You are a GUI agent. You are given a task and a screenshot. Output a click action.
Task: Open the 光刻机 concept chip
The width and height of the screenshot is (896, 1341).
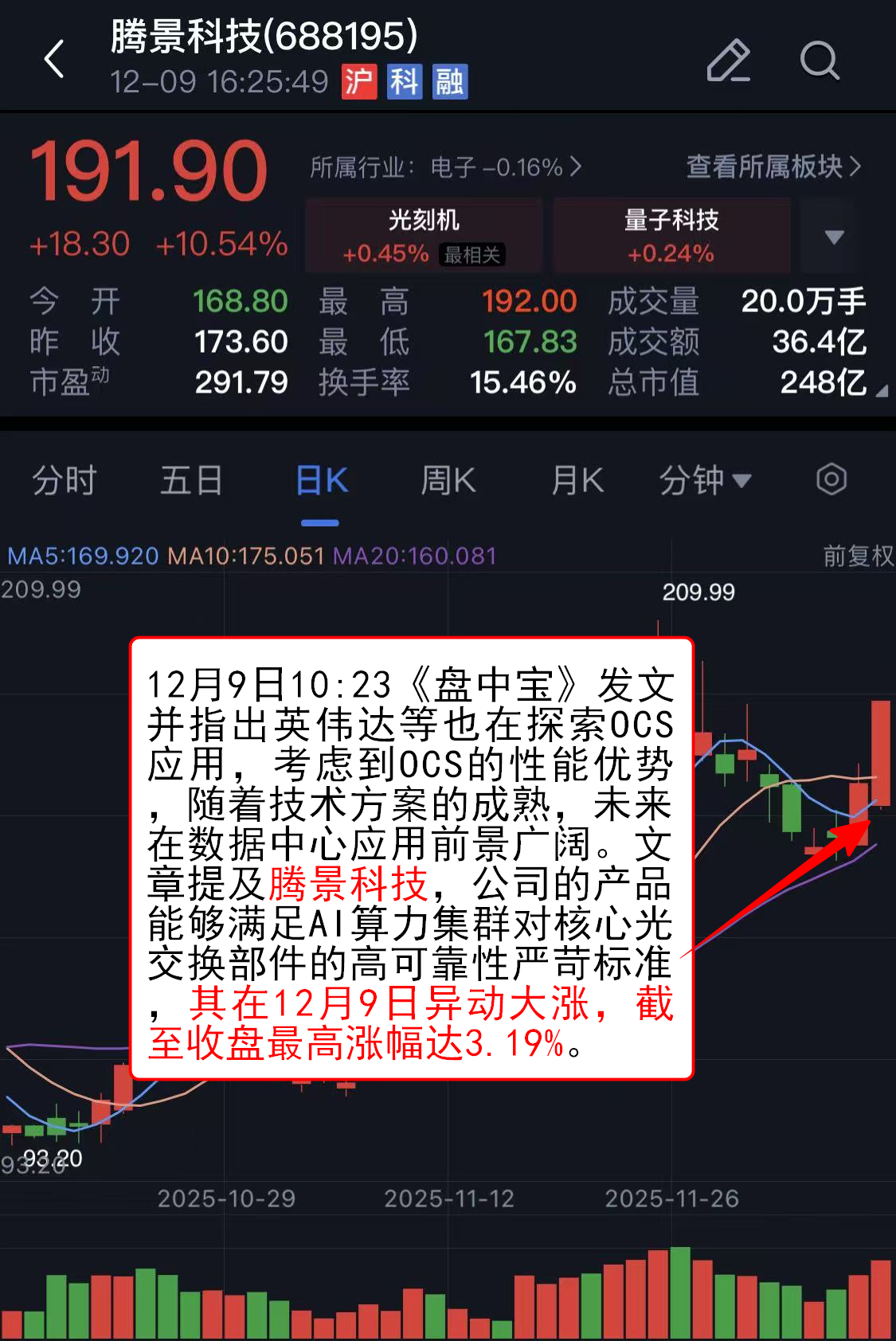click(424, 236)
